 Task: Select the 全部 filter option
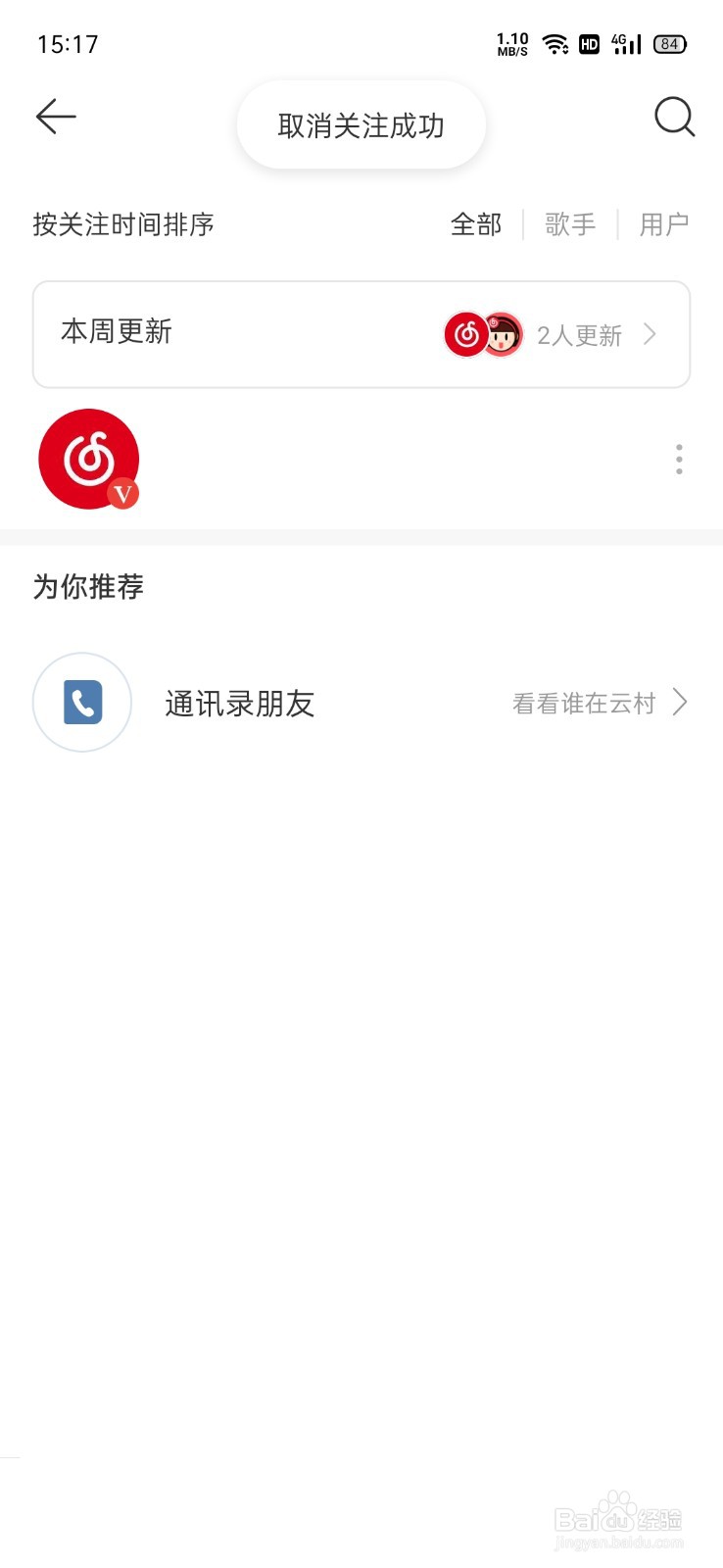pyautogui.click(x=475, y=224)
